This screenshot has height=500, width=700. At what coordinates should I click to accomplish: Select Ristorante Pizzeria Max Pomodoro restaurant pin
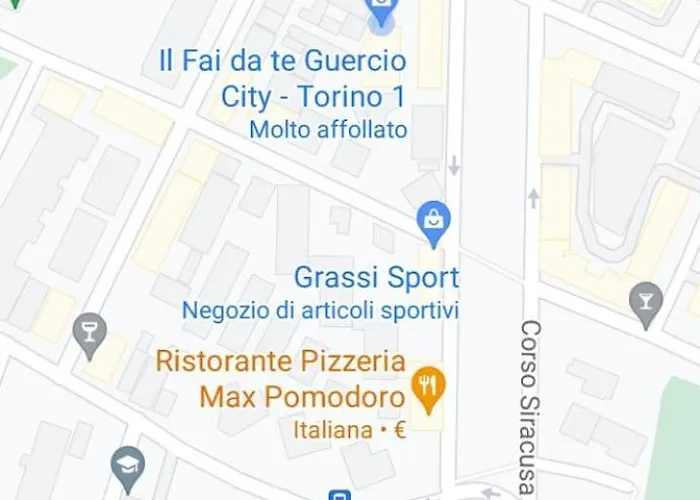click(x=429, y=388)
